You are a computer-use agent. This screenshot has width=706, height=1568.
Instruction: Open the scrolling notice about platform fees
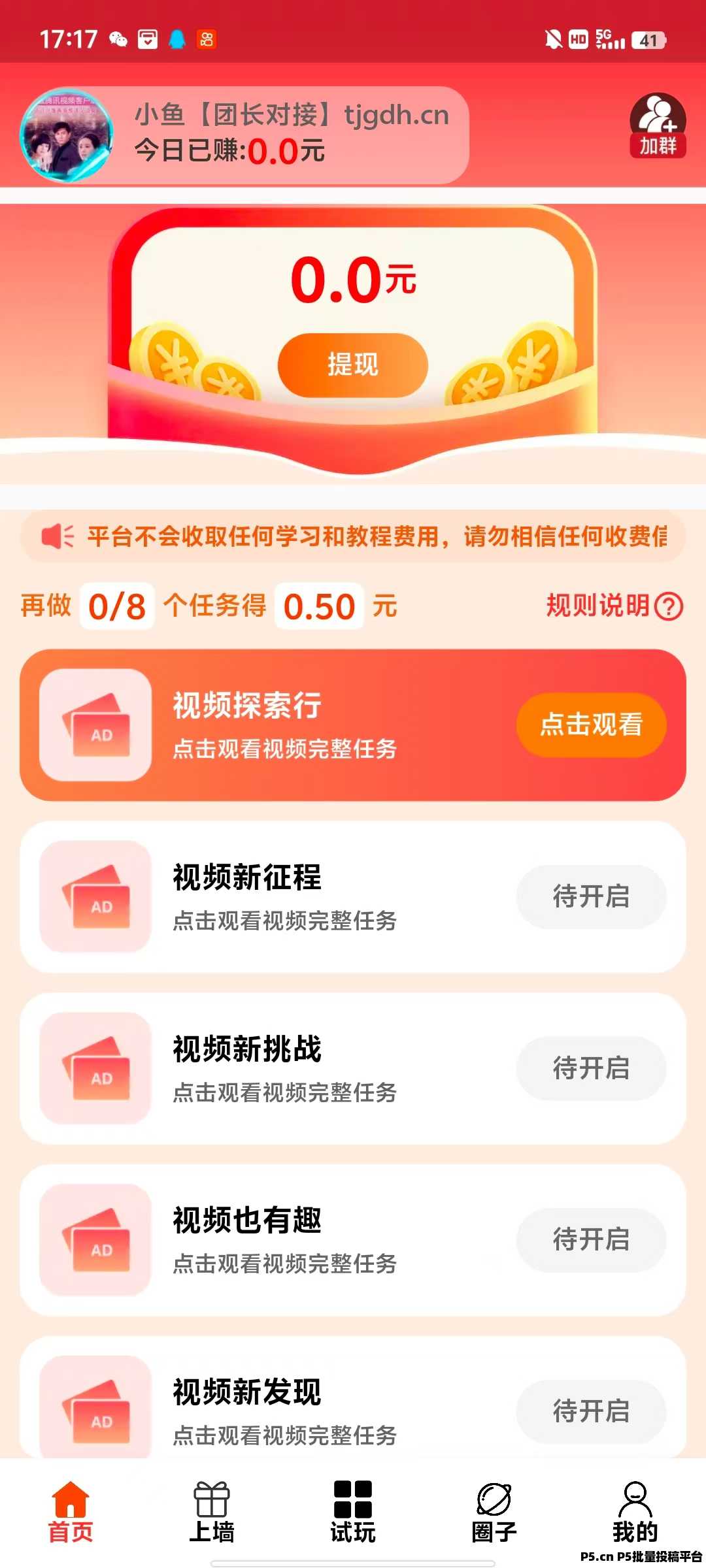tap(353, 536)
